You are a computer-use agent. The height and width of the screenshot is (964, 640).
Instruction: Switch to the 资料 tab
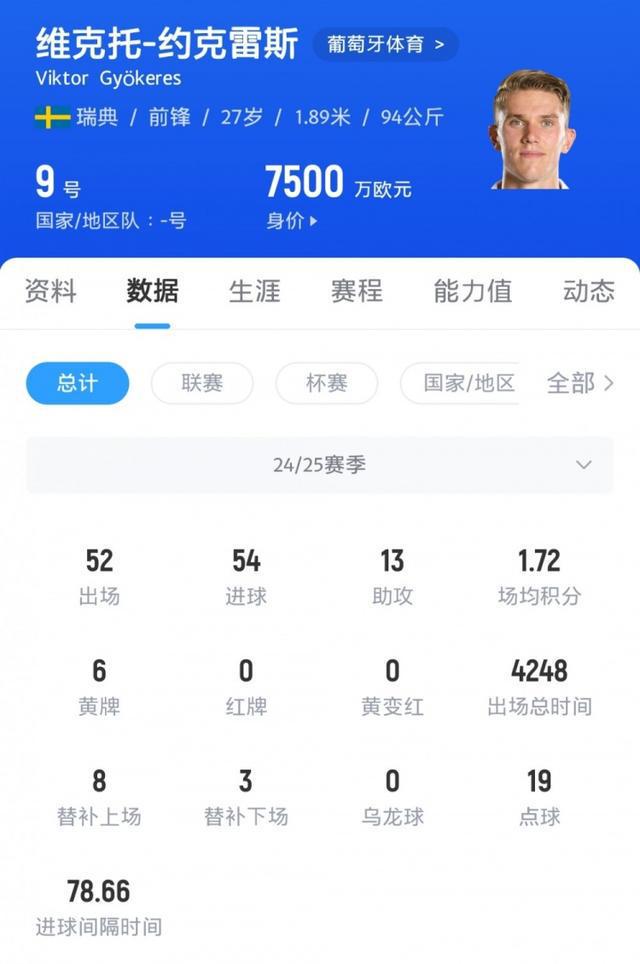pos(50,291)
